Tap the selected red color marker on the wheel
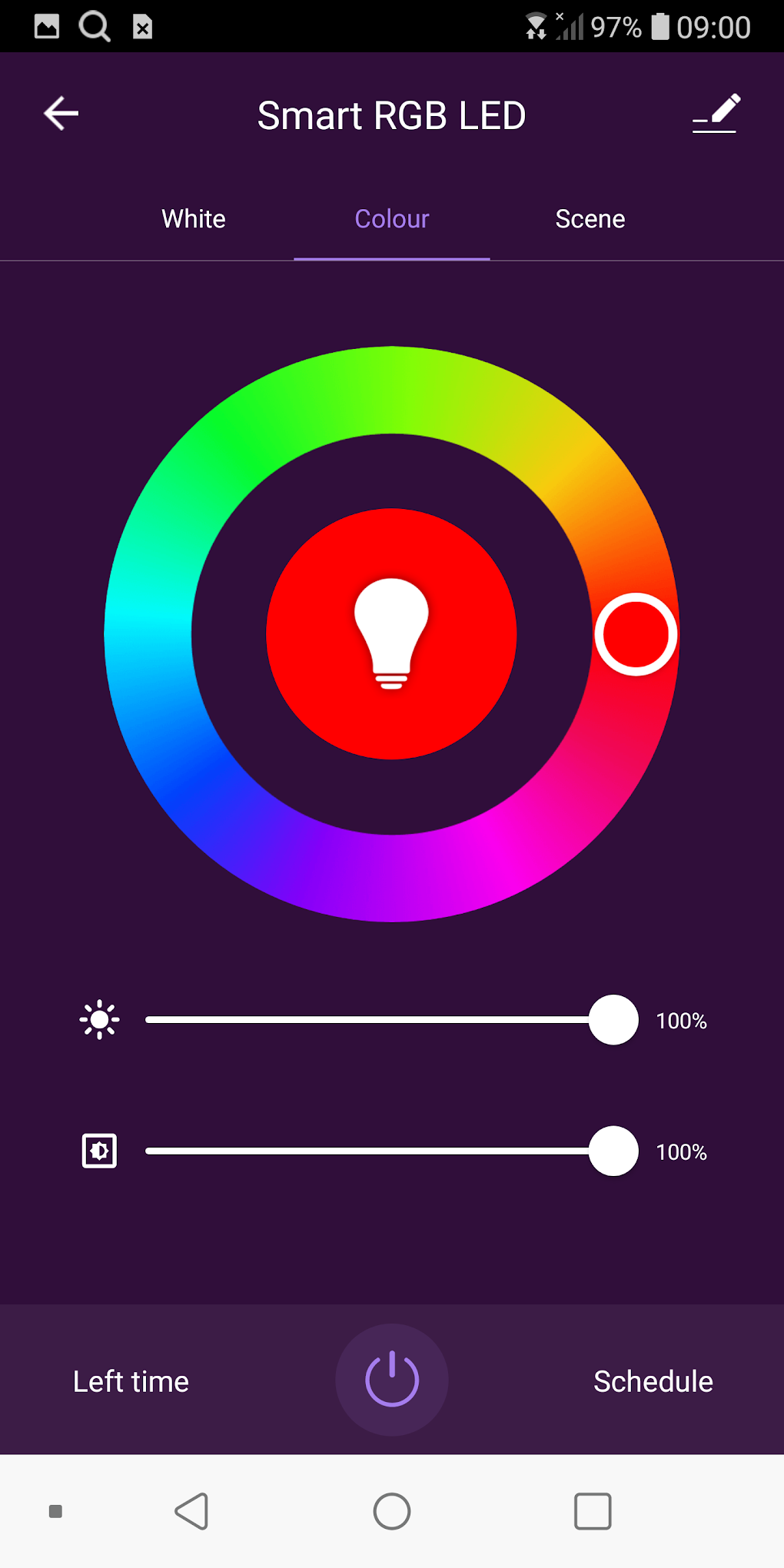This screenshot has width=784, height=1568. 637,634
